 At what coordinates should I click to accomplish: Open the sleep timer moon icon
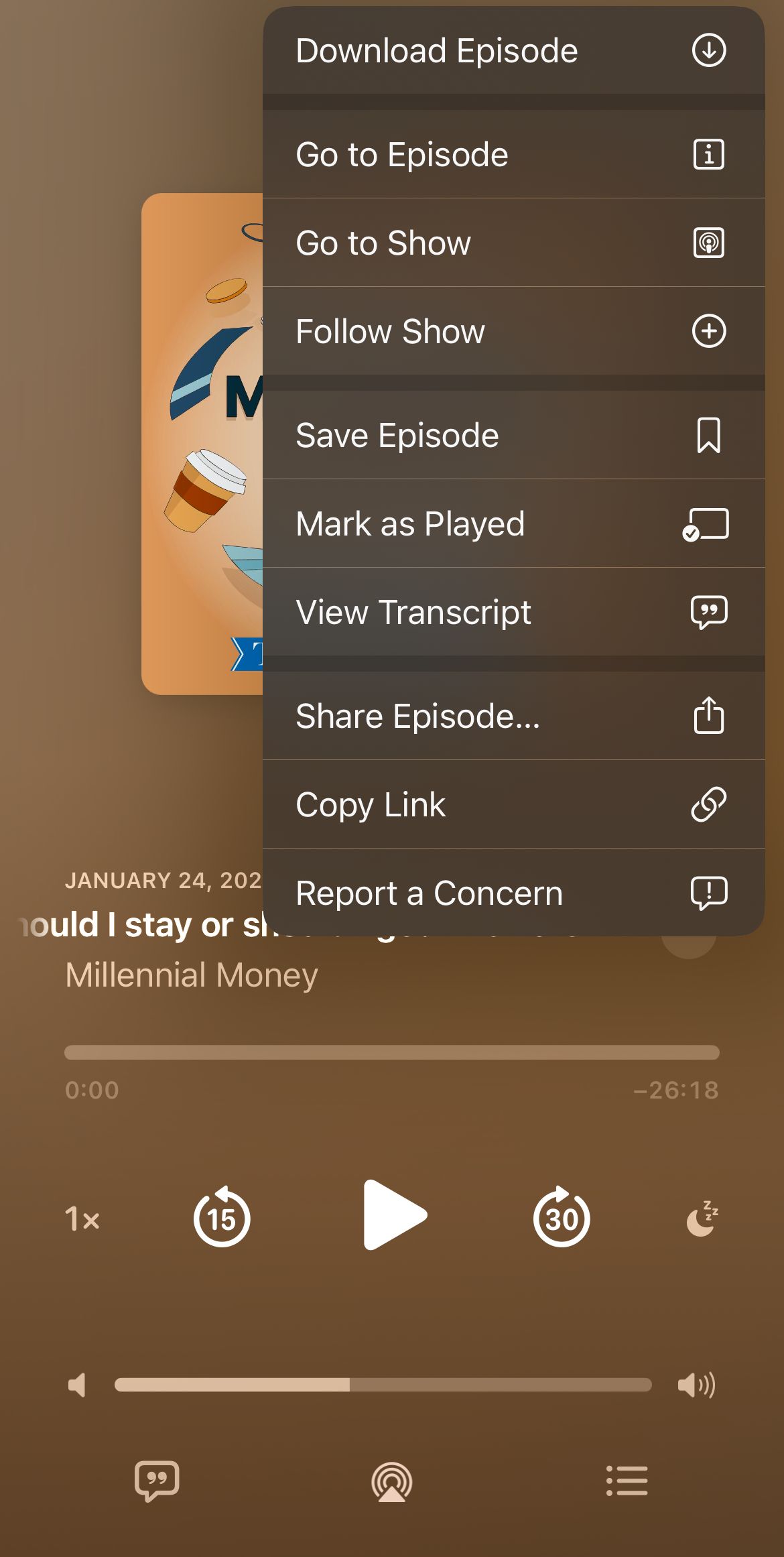pos(702,1219)
